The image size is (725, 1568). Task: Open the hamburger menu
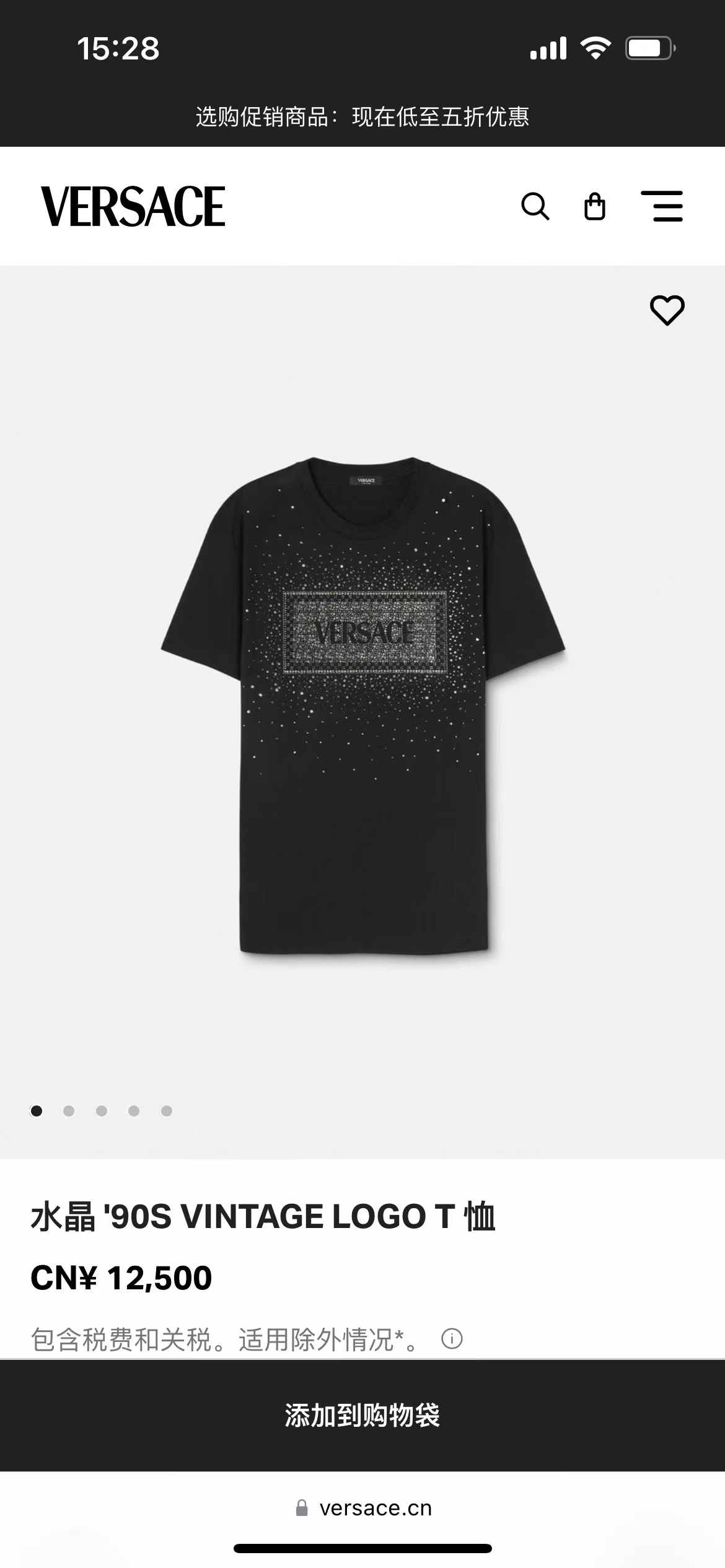pyautogui.click(x=662, y=206)
